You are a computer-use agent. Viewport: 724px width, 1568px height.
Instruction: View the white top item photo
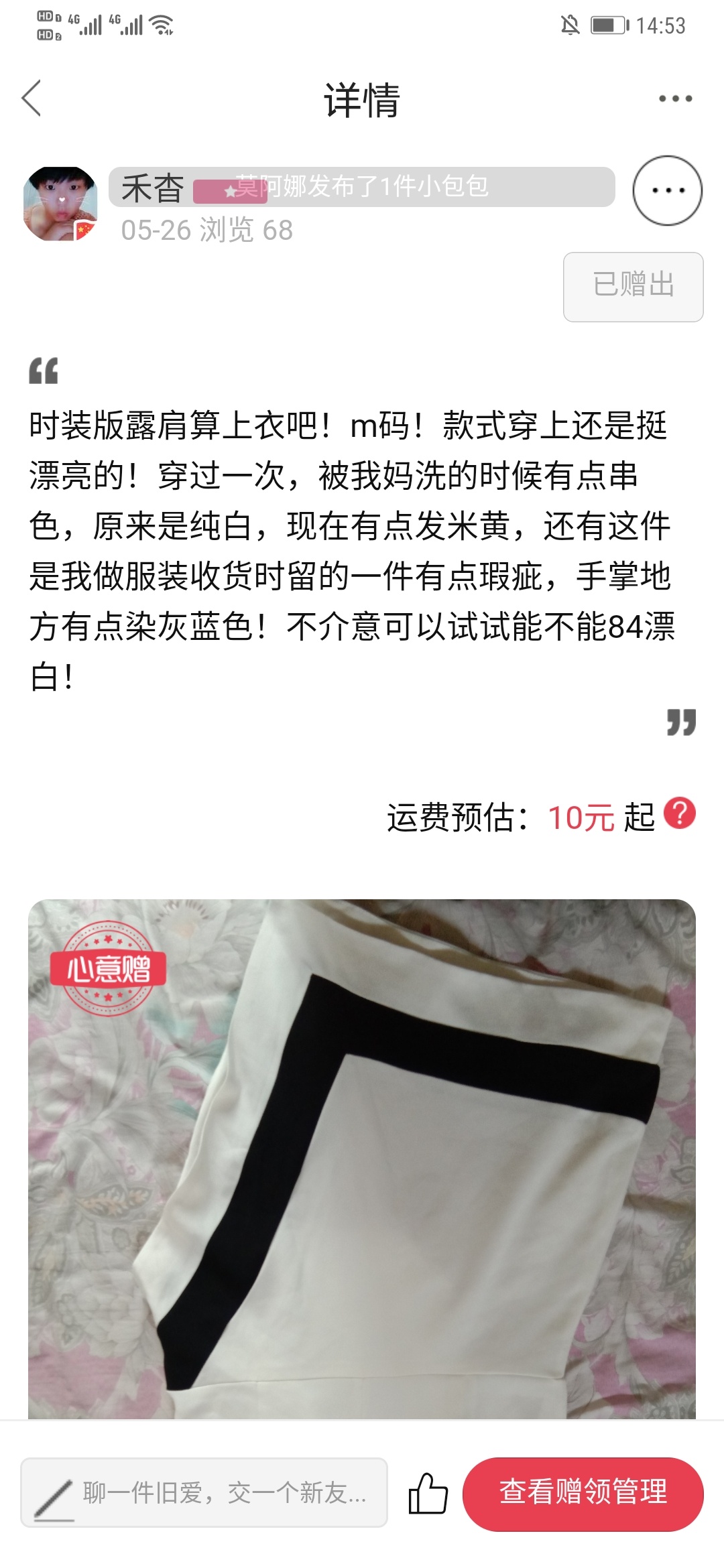(x=362, y=1159)
